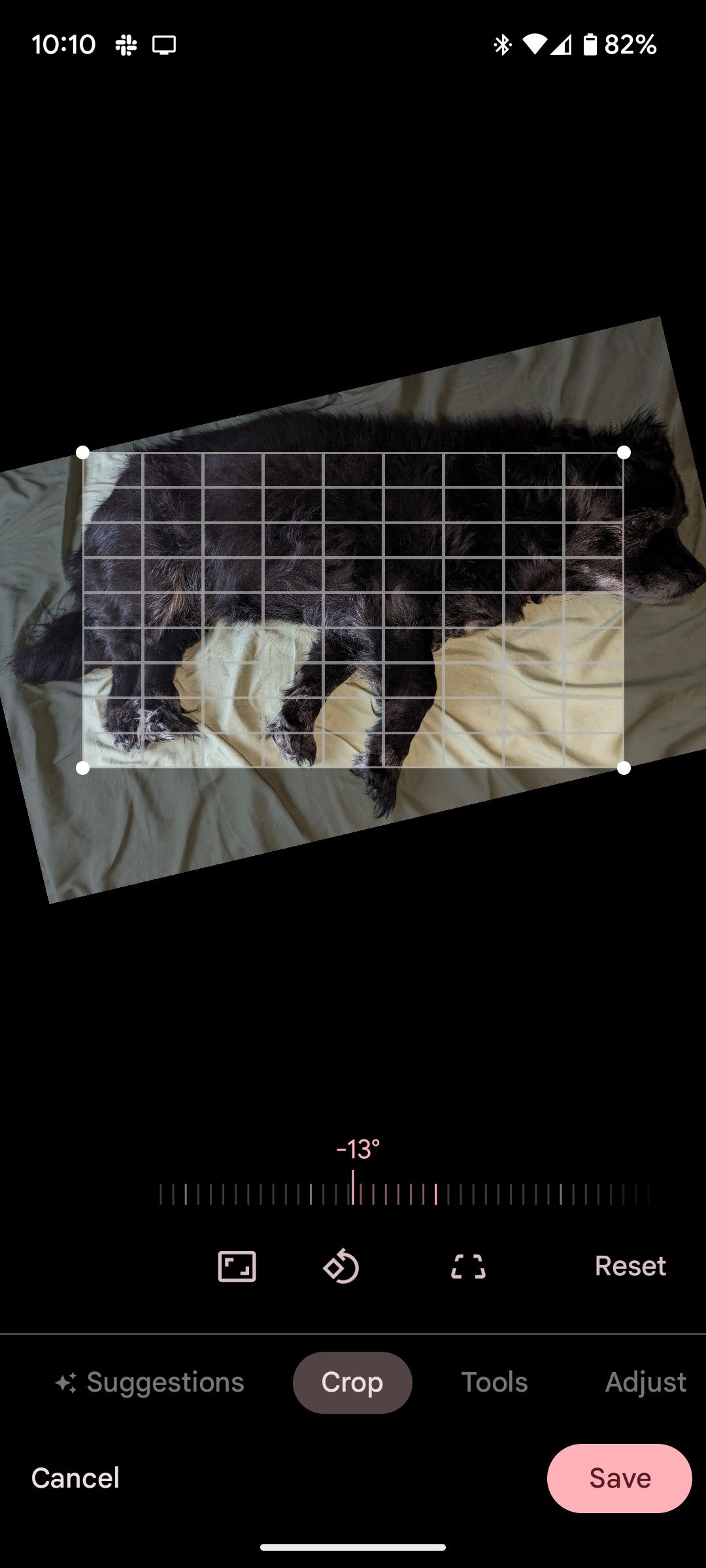Switch to the Suggestions tab
706x1568 pixels.
click(x=150, y=1382)
